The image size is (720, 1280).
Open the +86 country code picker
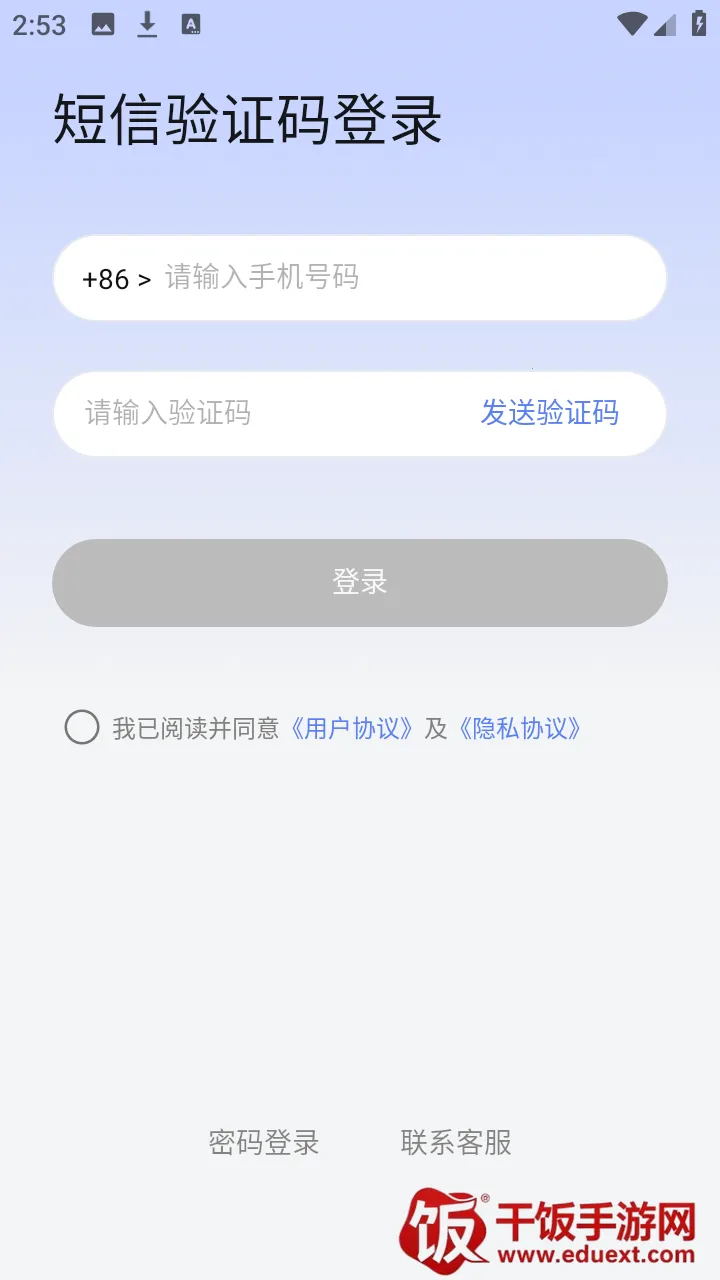[116, 279]
